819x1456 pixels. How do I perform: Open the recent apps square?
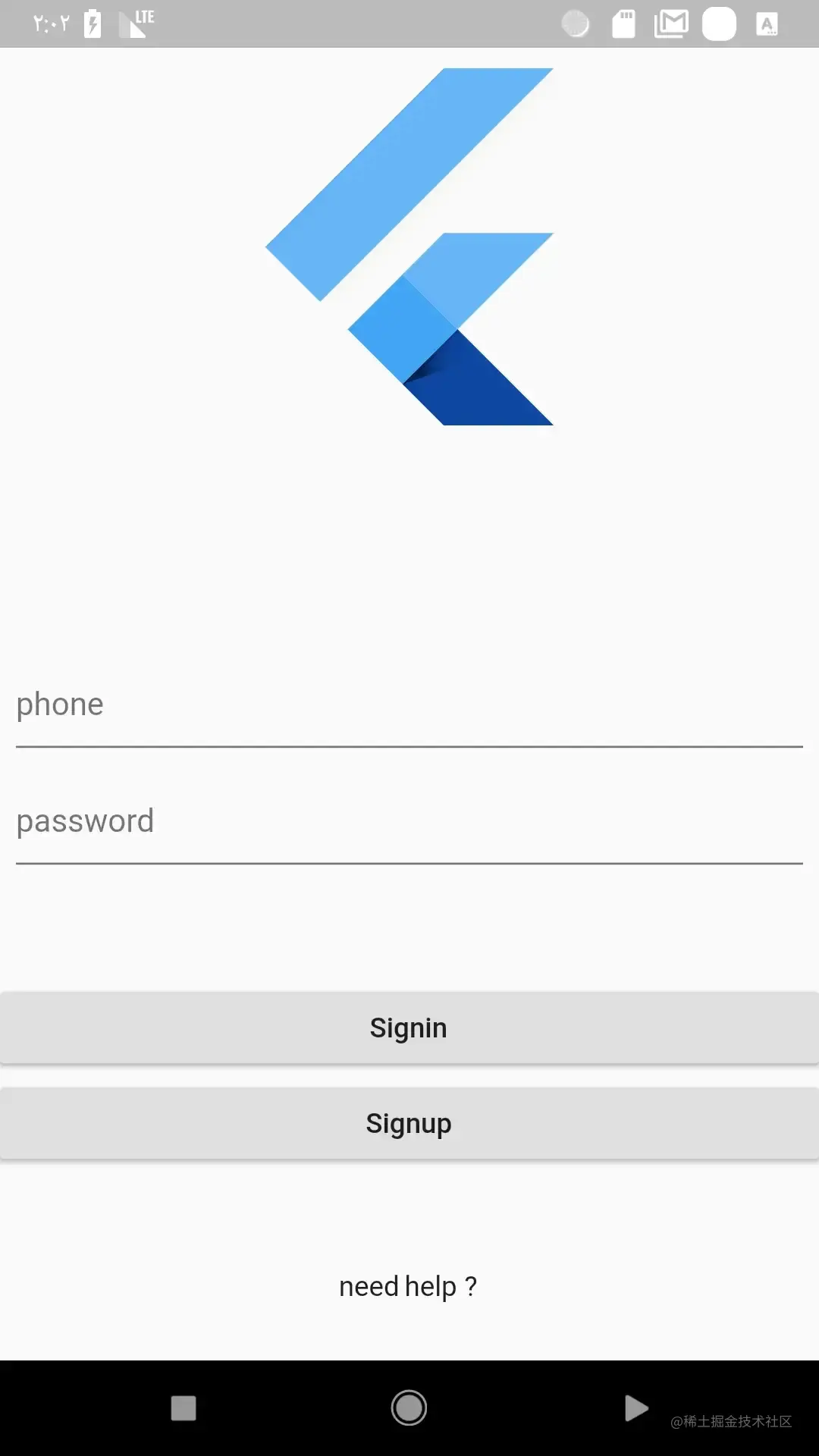click(184, 1408)
